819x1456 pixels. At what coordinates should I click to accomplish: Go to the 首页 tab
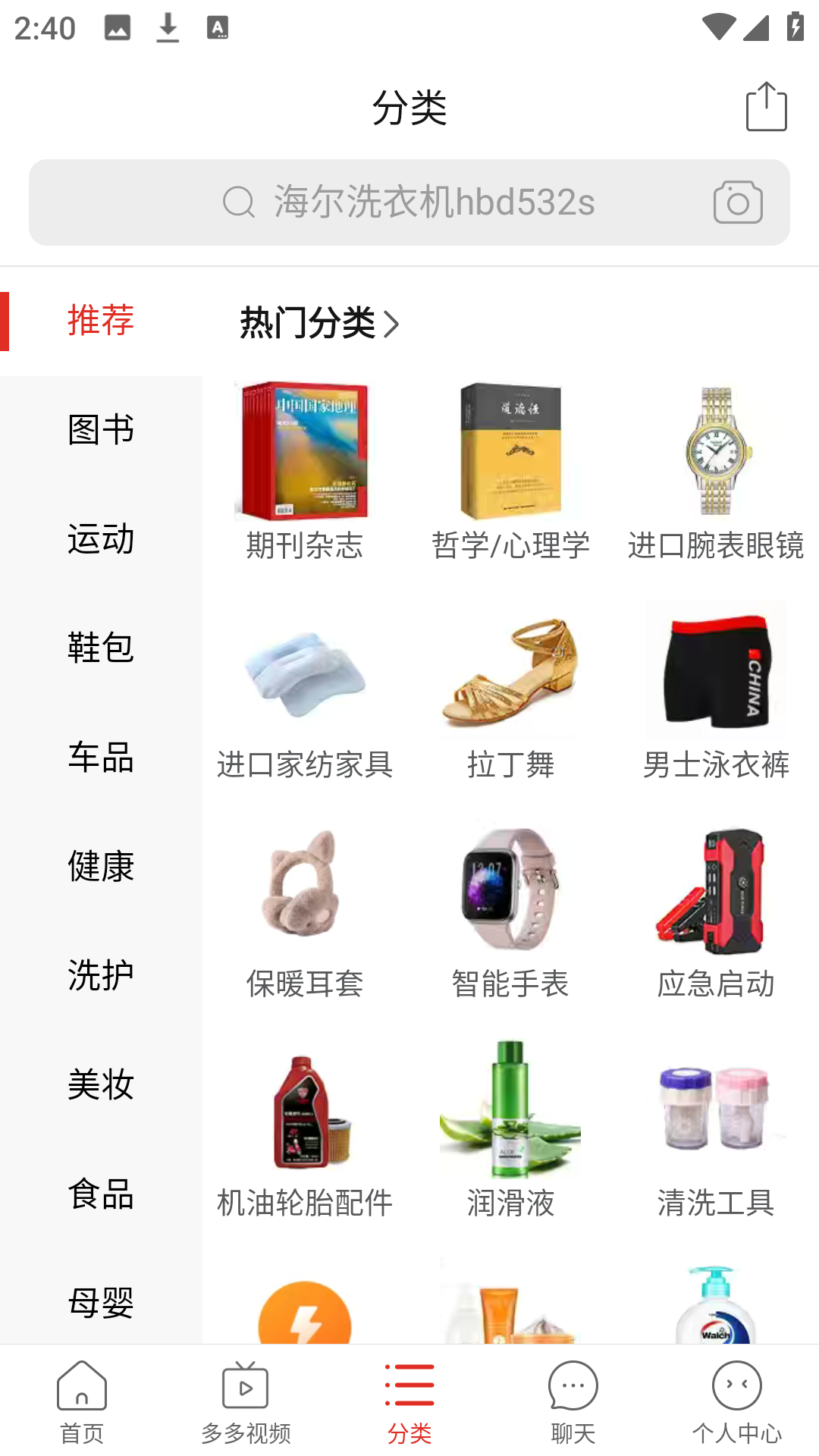82,1401
